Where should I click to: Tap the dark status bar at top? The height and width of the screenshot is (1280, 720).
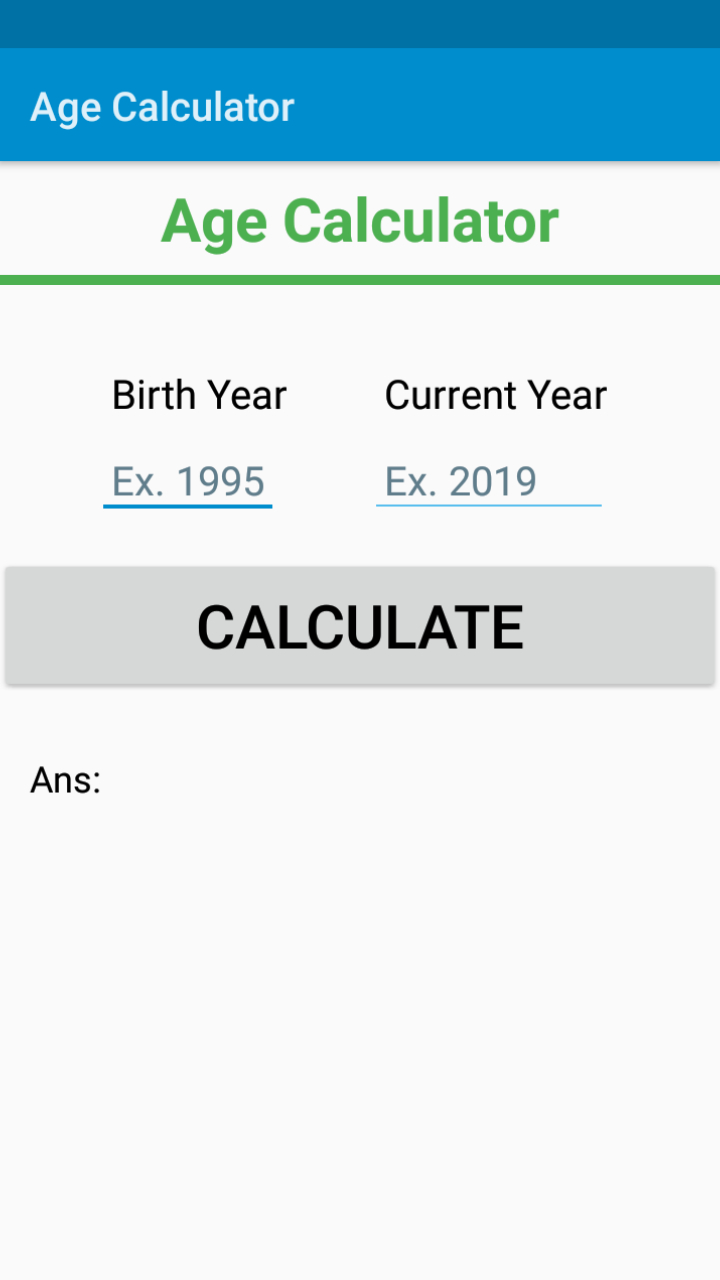coord(360,22)
